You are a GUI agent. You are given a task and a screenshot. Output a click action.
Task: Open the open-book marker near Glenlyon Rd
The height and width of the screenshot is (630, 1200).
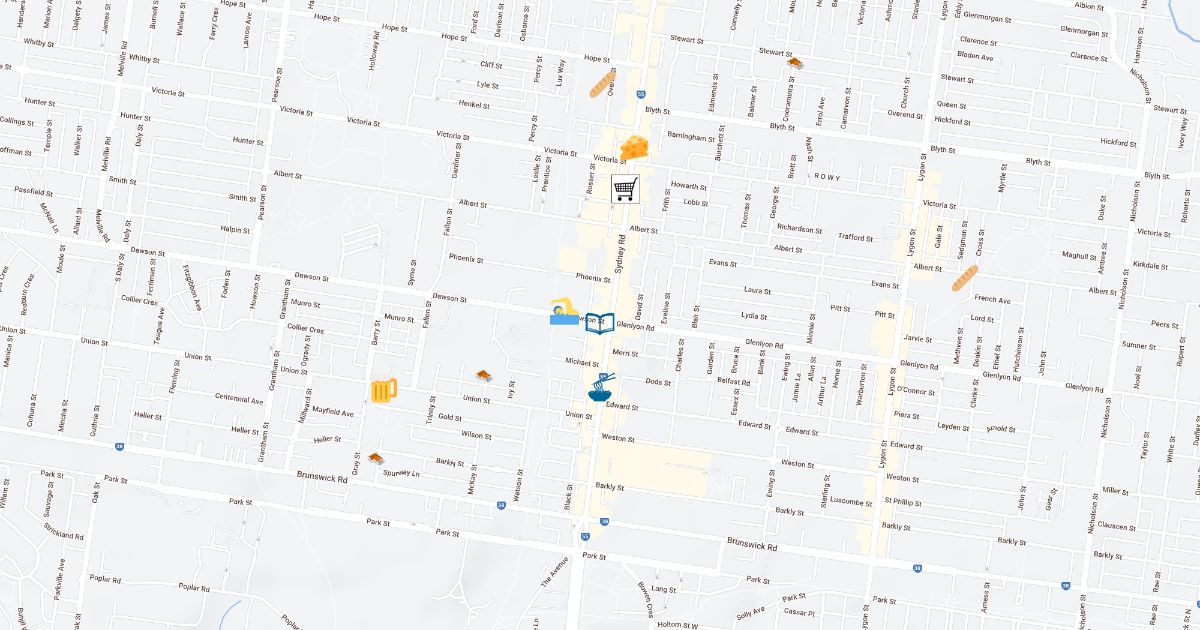(600, 323)
